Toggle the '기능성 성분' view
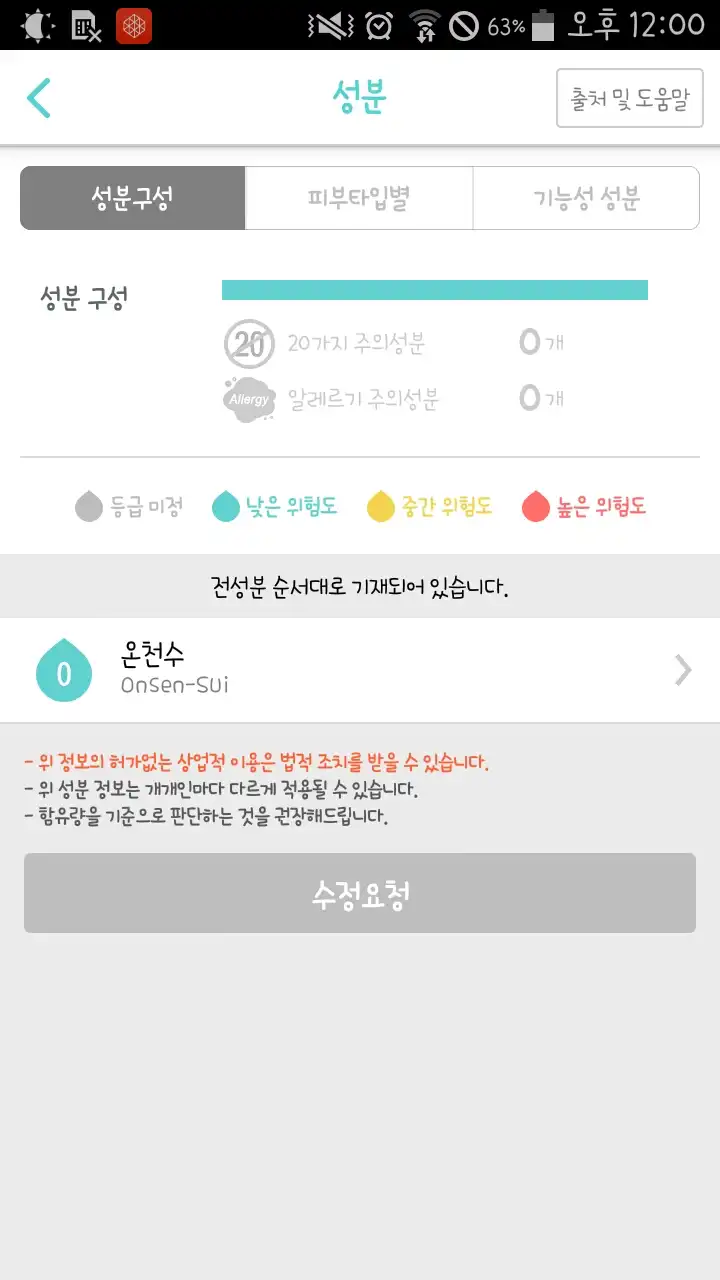The image size is (720, 1280). 586,198
